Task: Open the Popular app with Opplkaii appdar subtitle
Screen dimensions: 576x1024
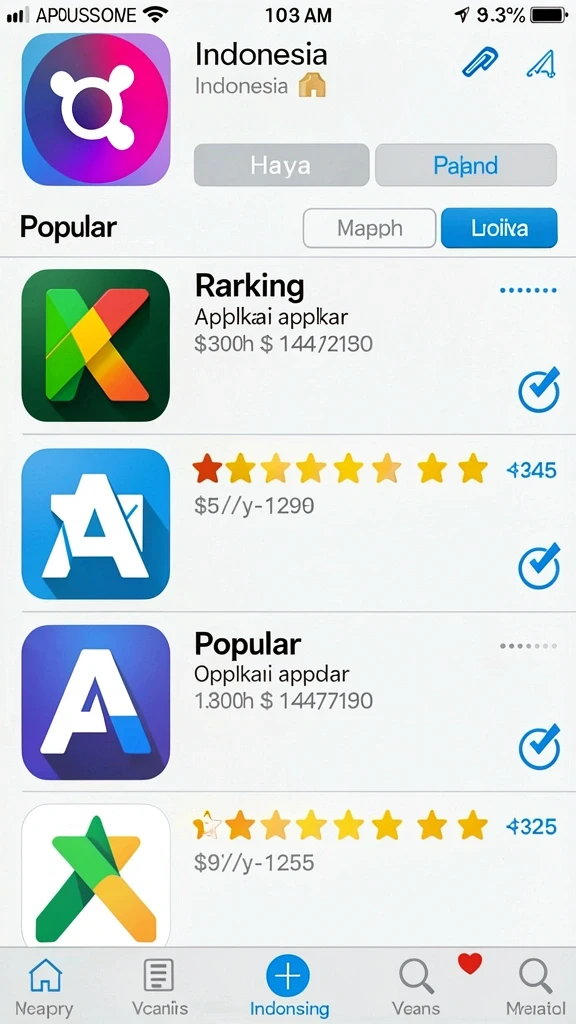Action: click(288, 702)
